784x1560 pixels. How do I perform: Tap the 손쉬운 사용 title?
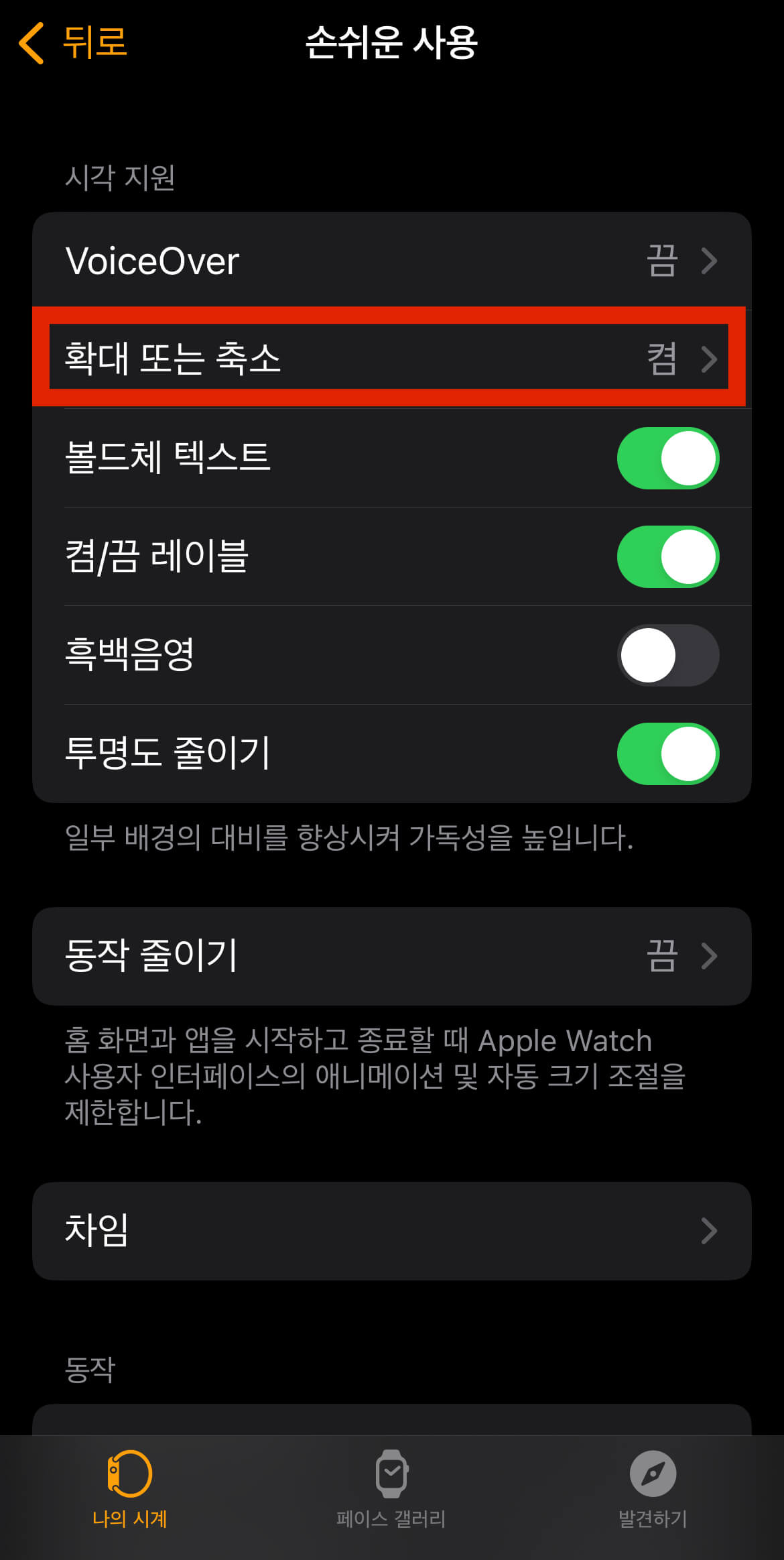pyautogui.click(x=392, y=42)
